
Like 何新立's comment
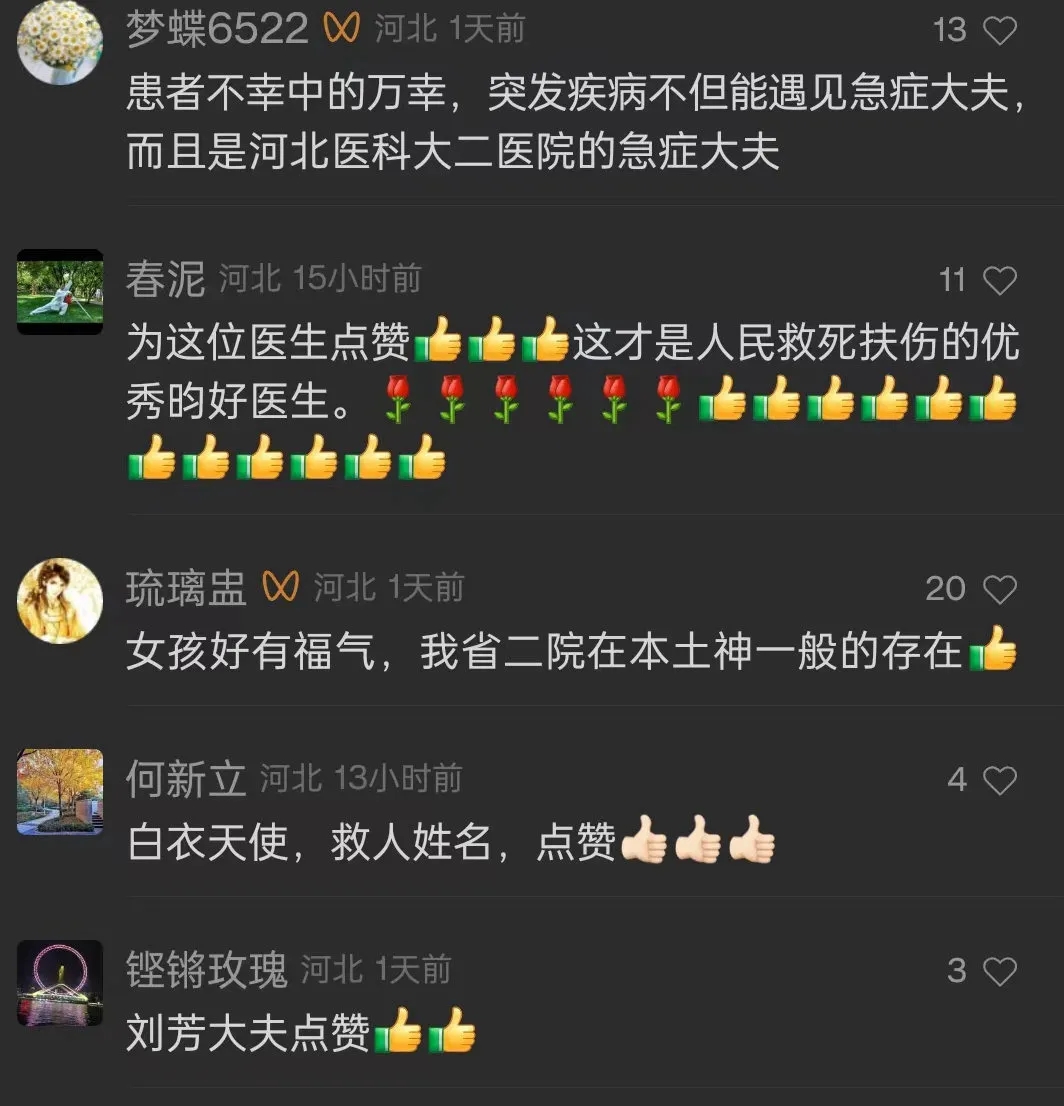click(999, 780)
